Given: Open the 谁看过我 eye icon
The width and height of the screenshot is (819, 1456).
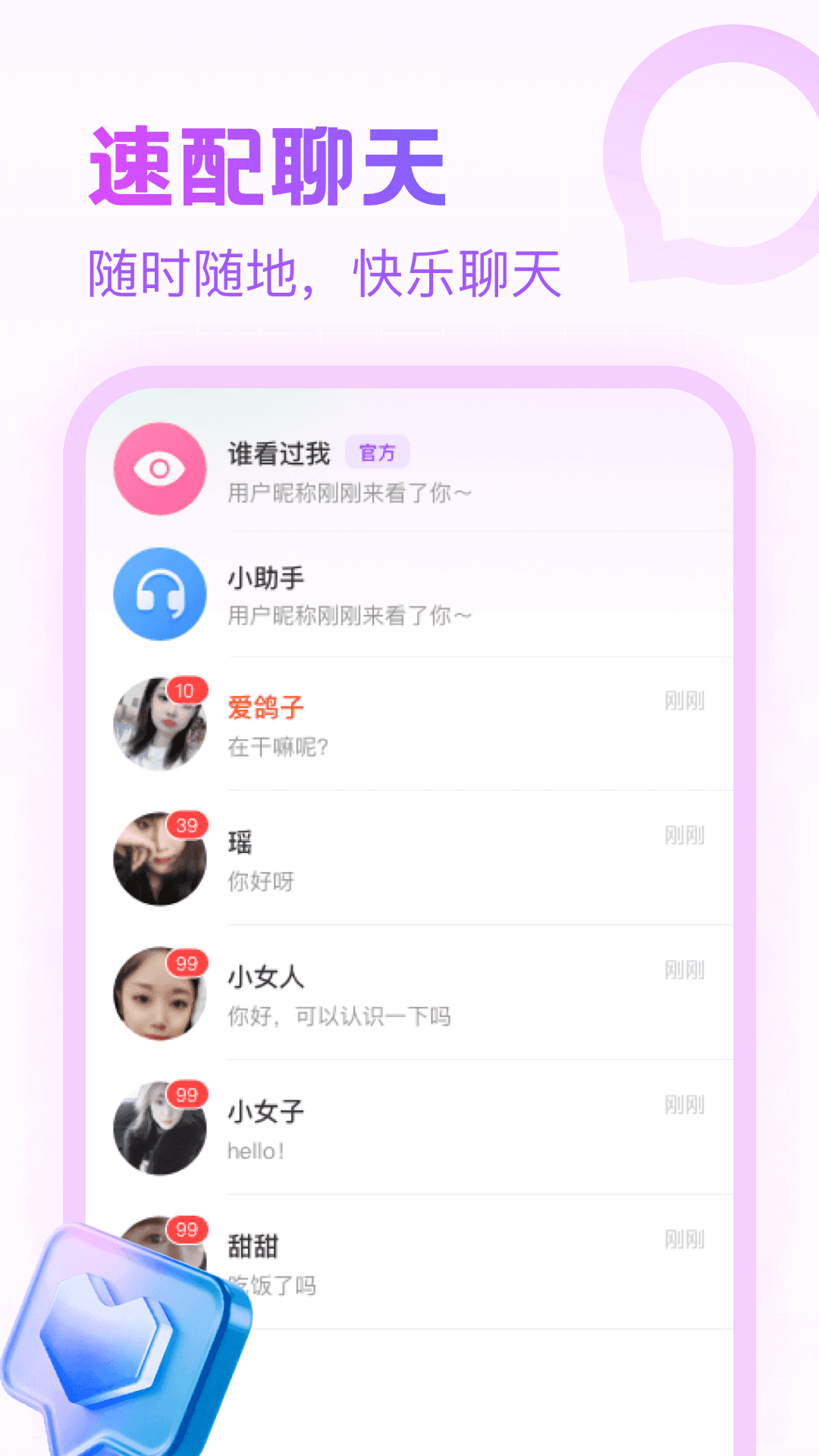Looking at the screenshot, I should point(159,470).
